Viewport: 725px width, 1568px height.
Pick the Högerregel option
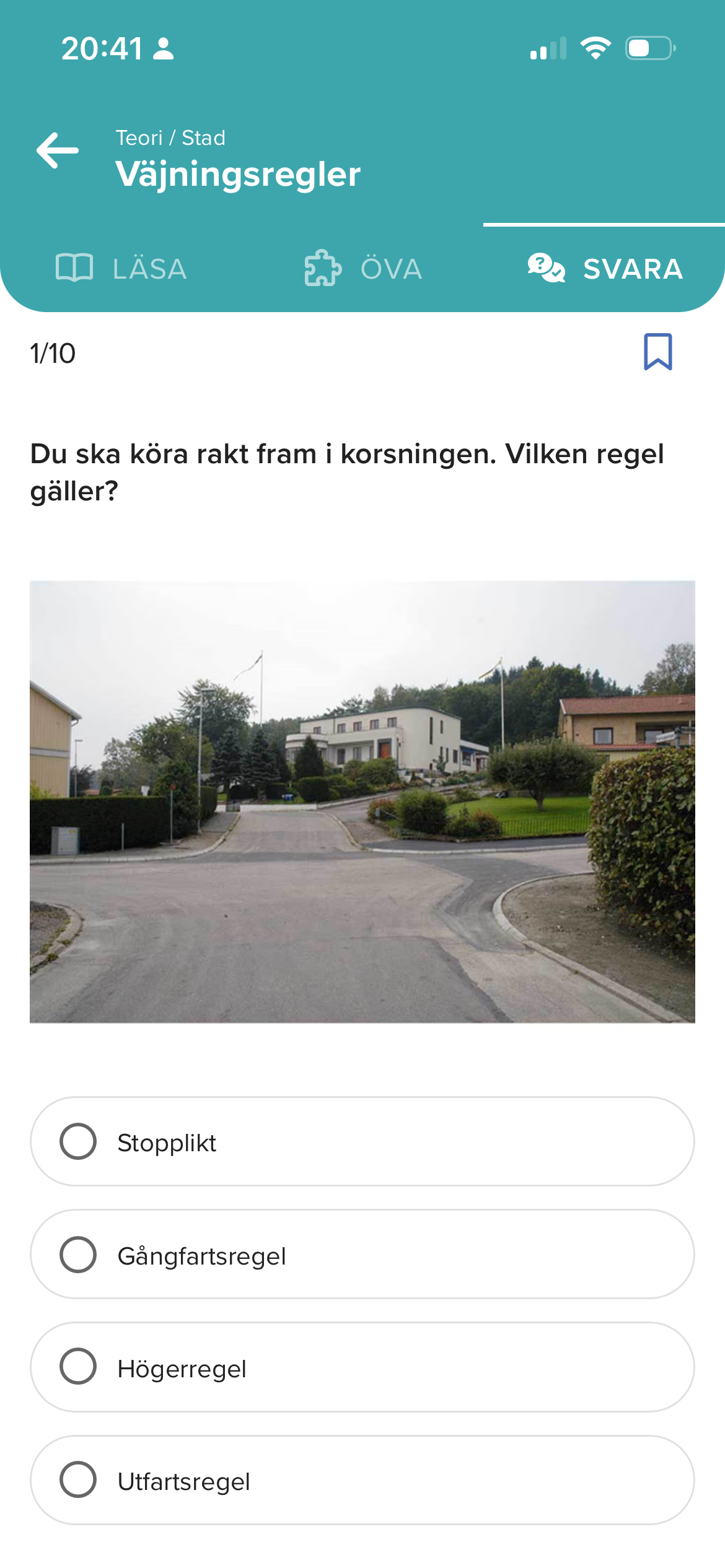pyautogui.click(x=362, y=1367)
